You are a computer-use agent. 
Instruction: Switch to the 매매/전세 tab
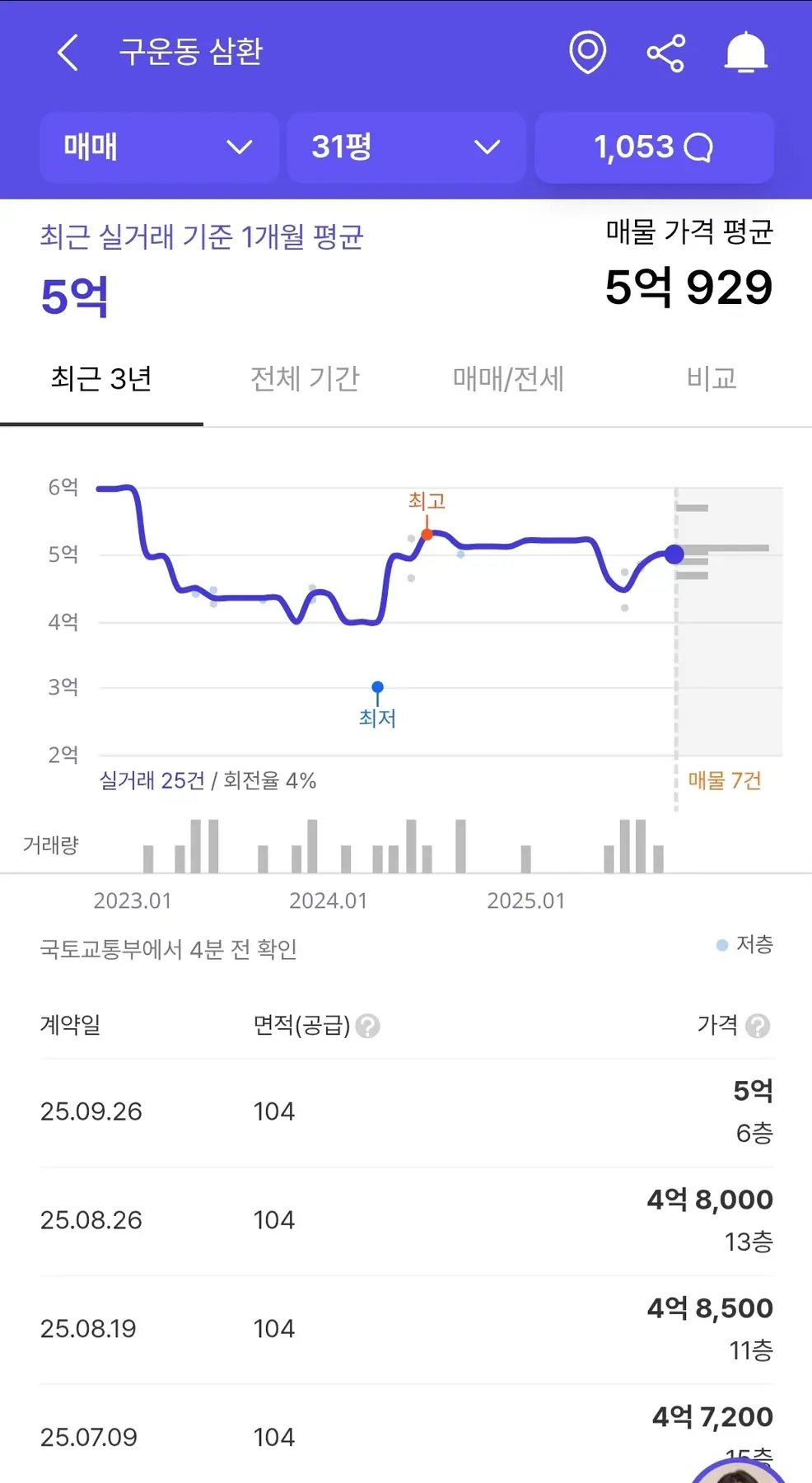508,379
